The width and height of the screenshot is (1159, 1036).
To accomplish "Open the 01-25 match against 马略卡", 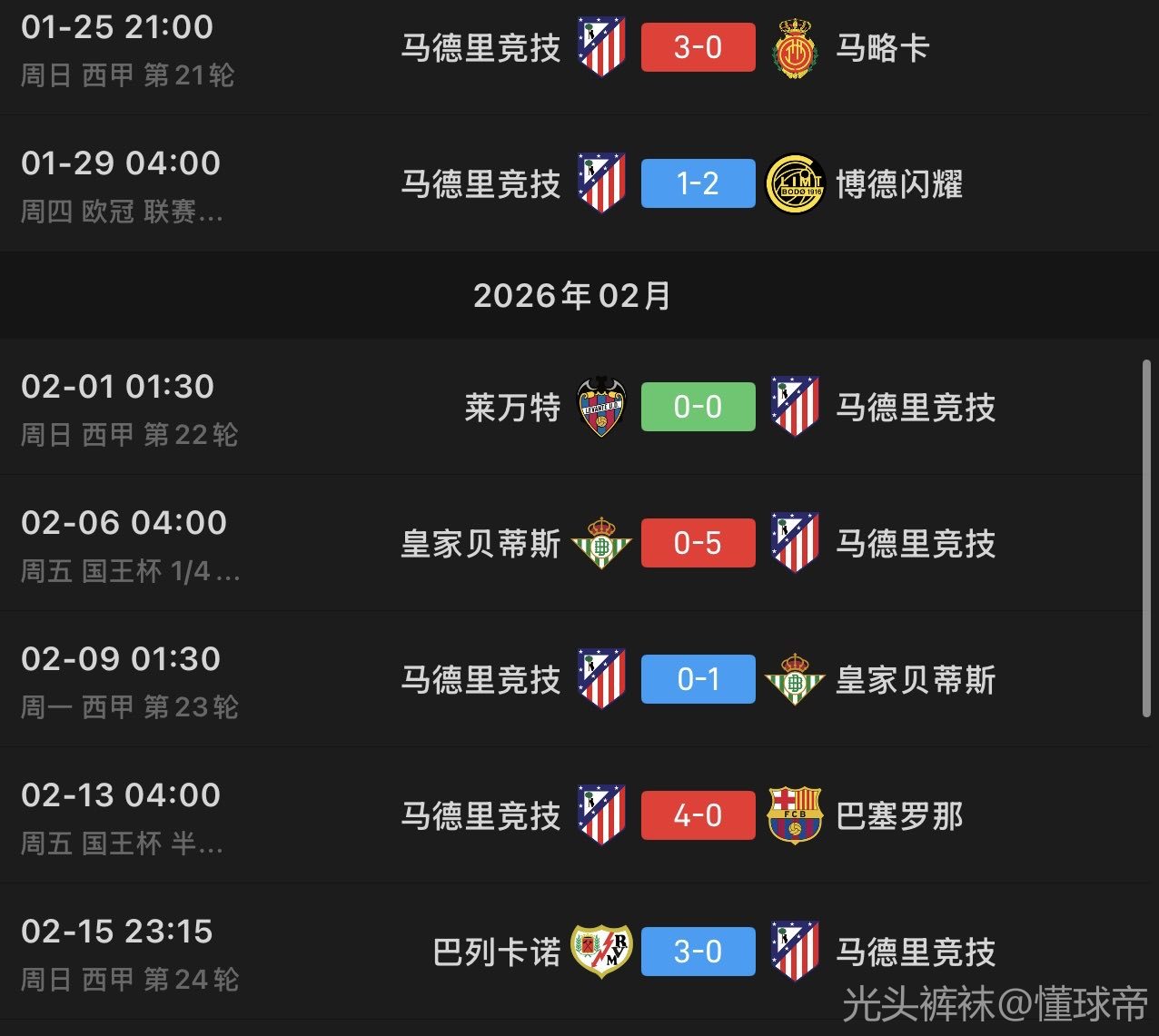I will [697, 47].
